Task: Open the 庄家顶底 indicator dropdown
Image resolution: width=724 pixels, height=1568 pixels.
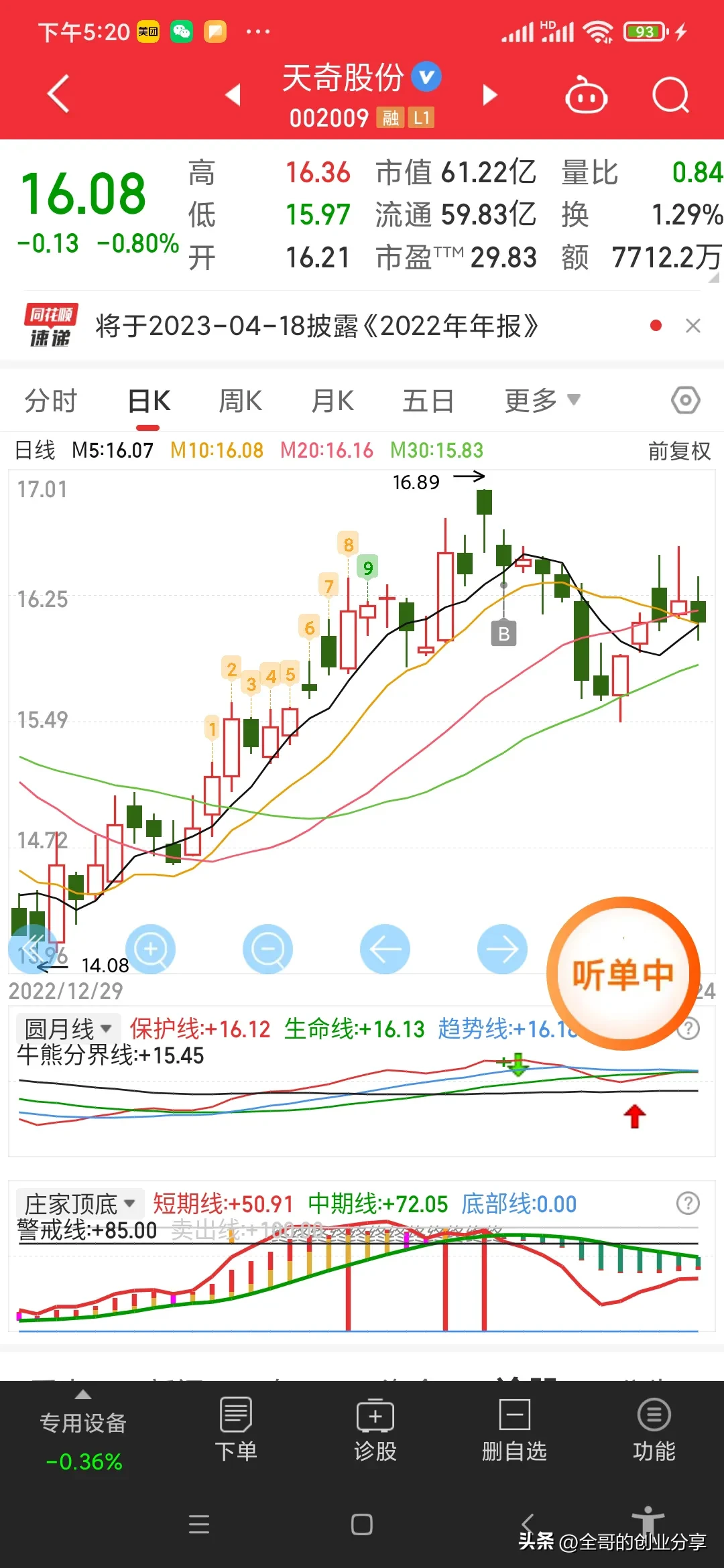Action: tap(80, 1204)
